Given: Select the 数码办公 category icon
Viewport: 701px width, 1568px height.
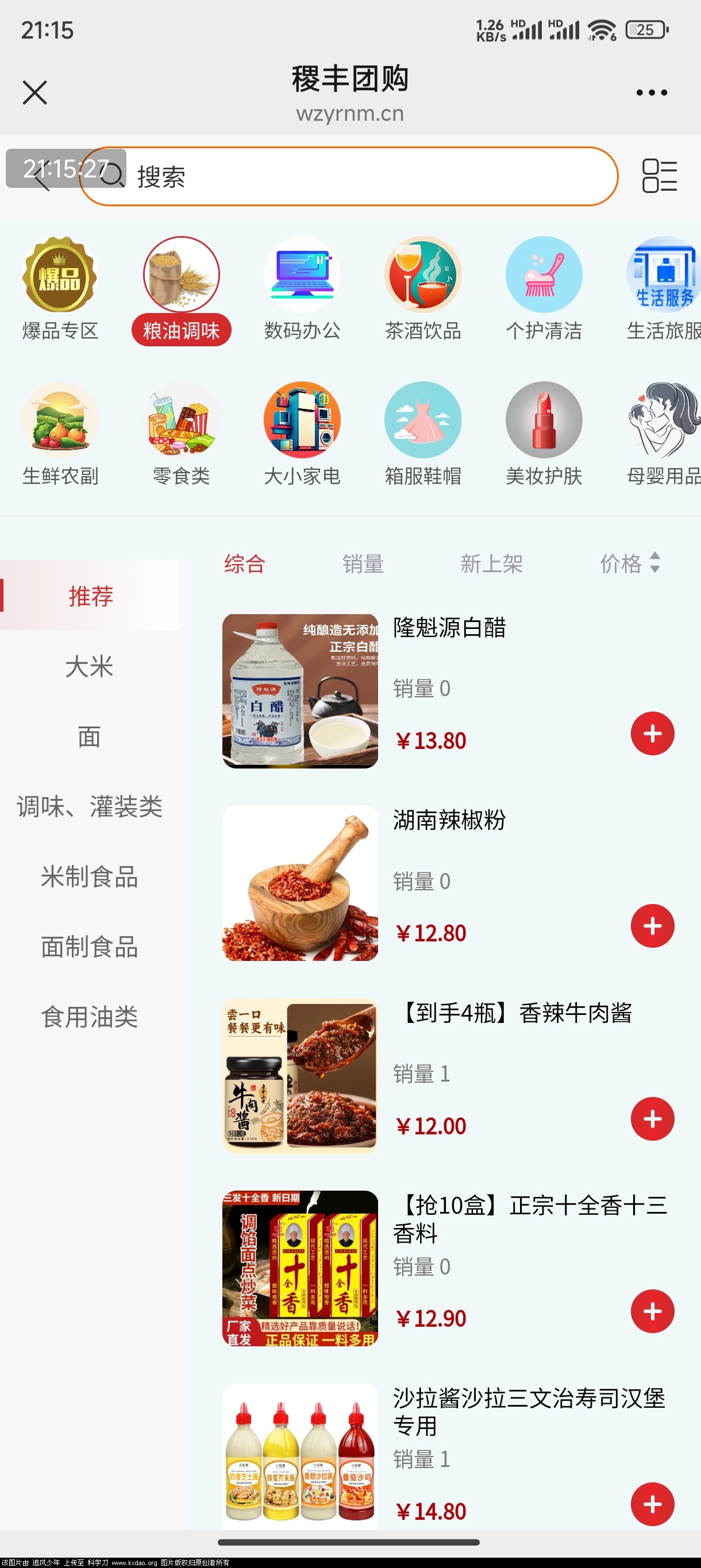Looking at the screenshot, I should pyautogui.click(x=302, y=275).
